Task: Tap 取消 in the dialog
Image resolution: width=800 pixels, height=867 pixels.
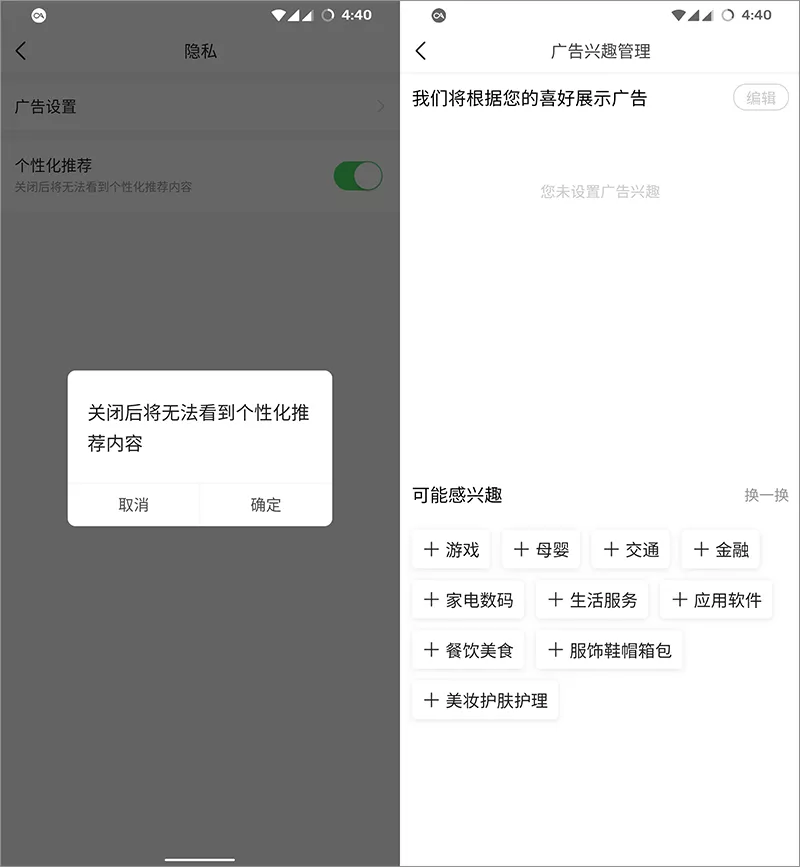Action: coord(133,505)
